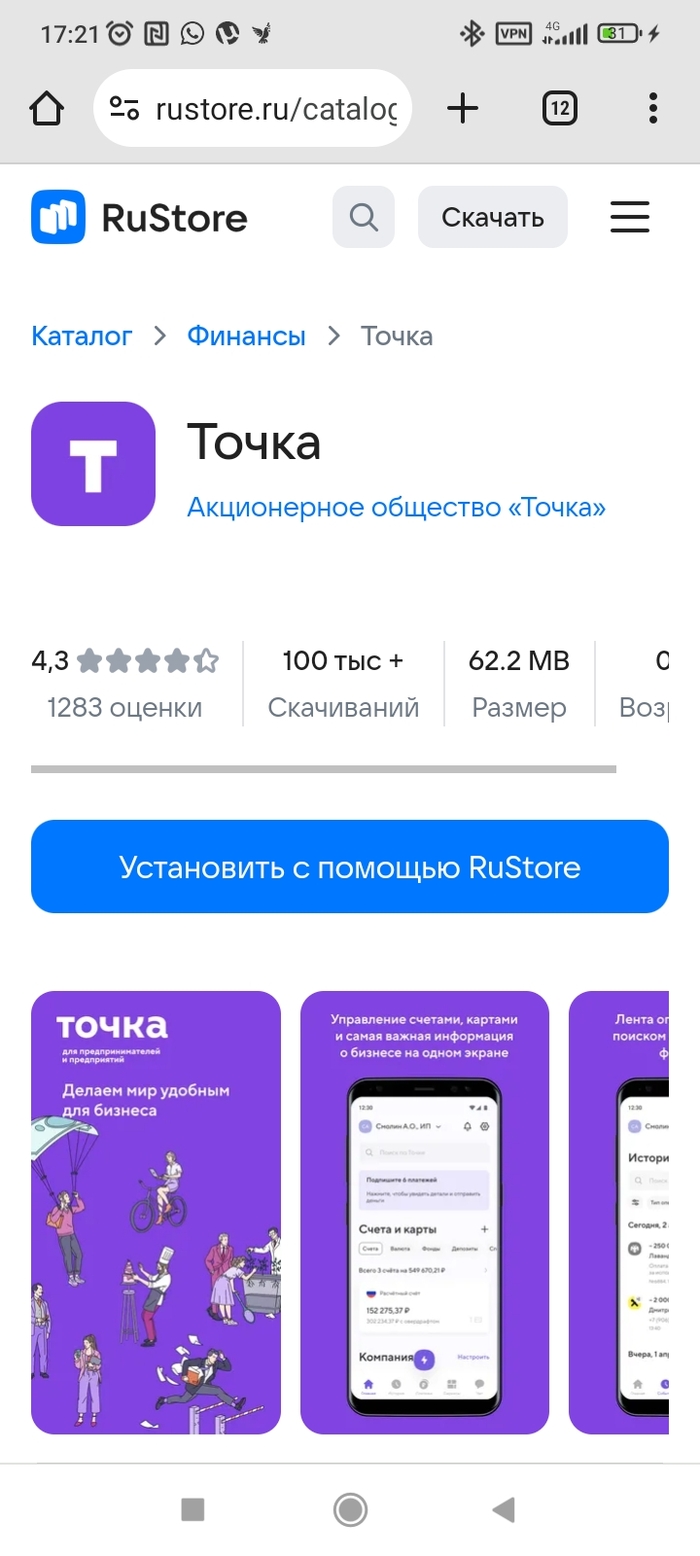The image size is (700, 1556).
Task: Open the browser home page
Action: click(47, 108)
